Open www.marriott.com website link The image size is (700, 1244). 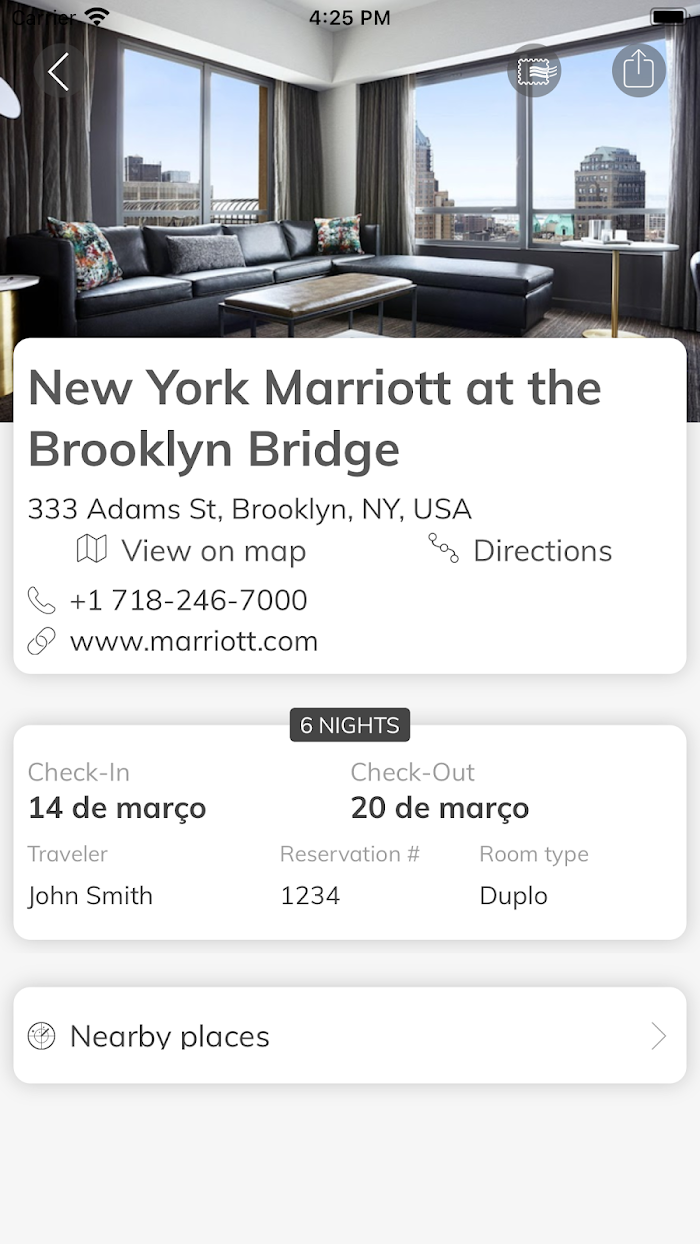(x=173, y=641)
